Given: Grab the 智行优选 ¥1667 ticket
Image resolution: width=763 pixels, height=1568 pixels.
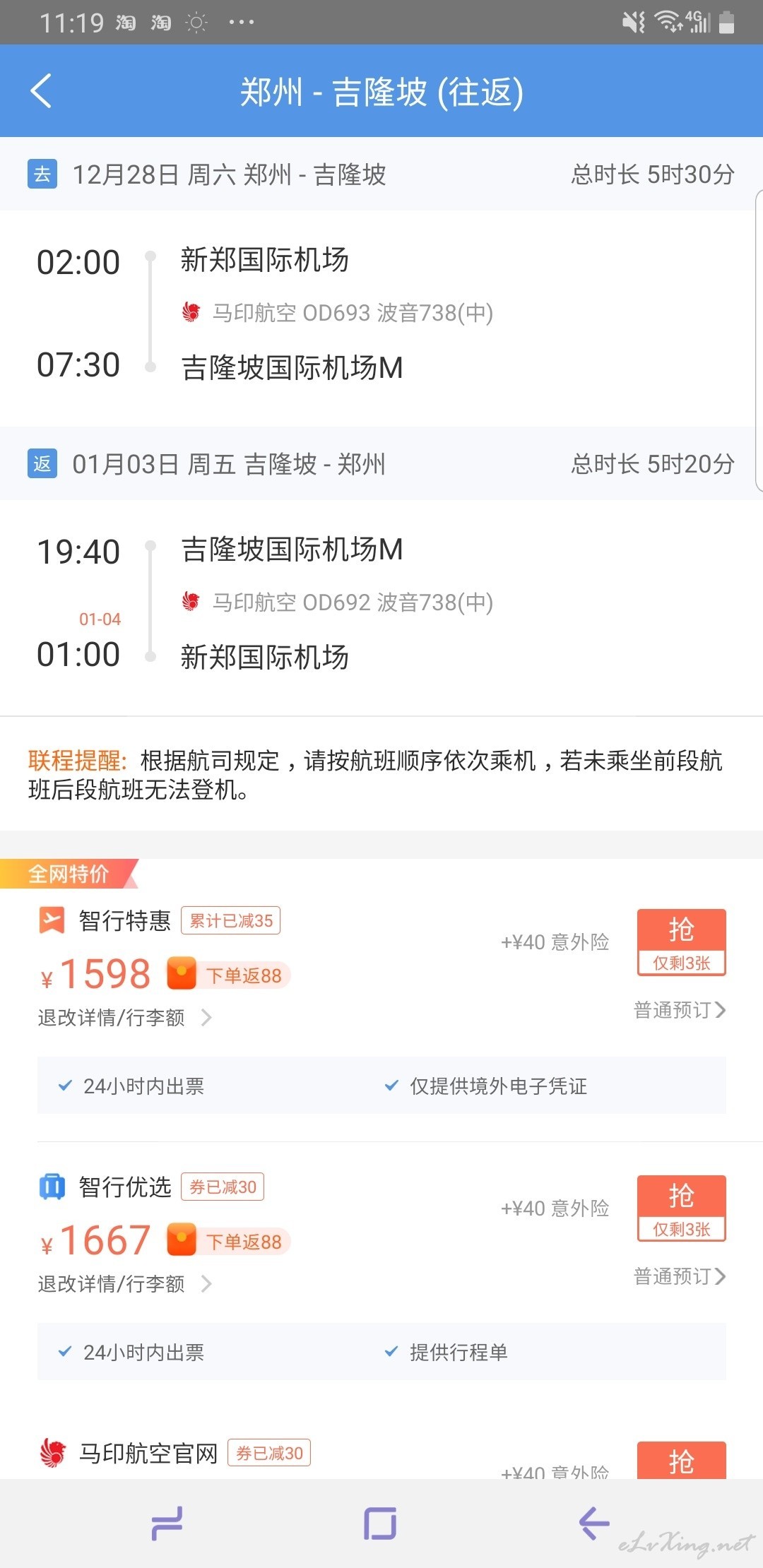Looking at the screenshot, I should (681, 1208).
